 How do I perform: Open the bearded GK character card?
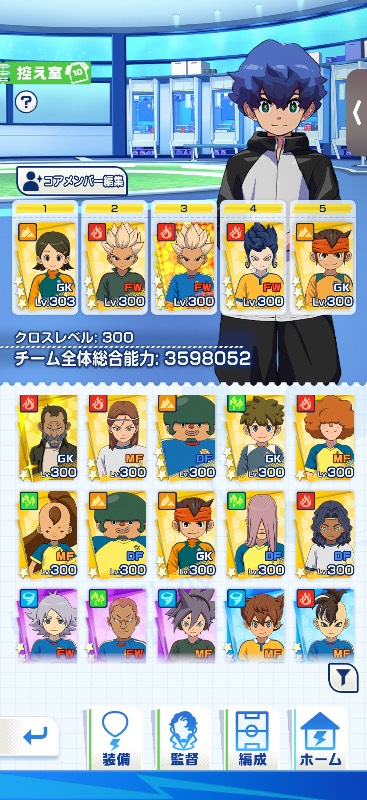click(x=48, y=438)
